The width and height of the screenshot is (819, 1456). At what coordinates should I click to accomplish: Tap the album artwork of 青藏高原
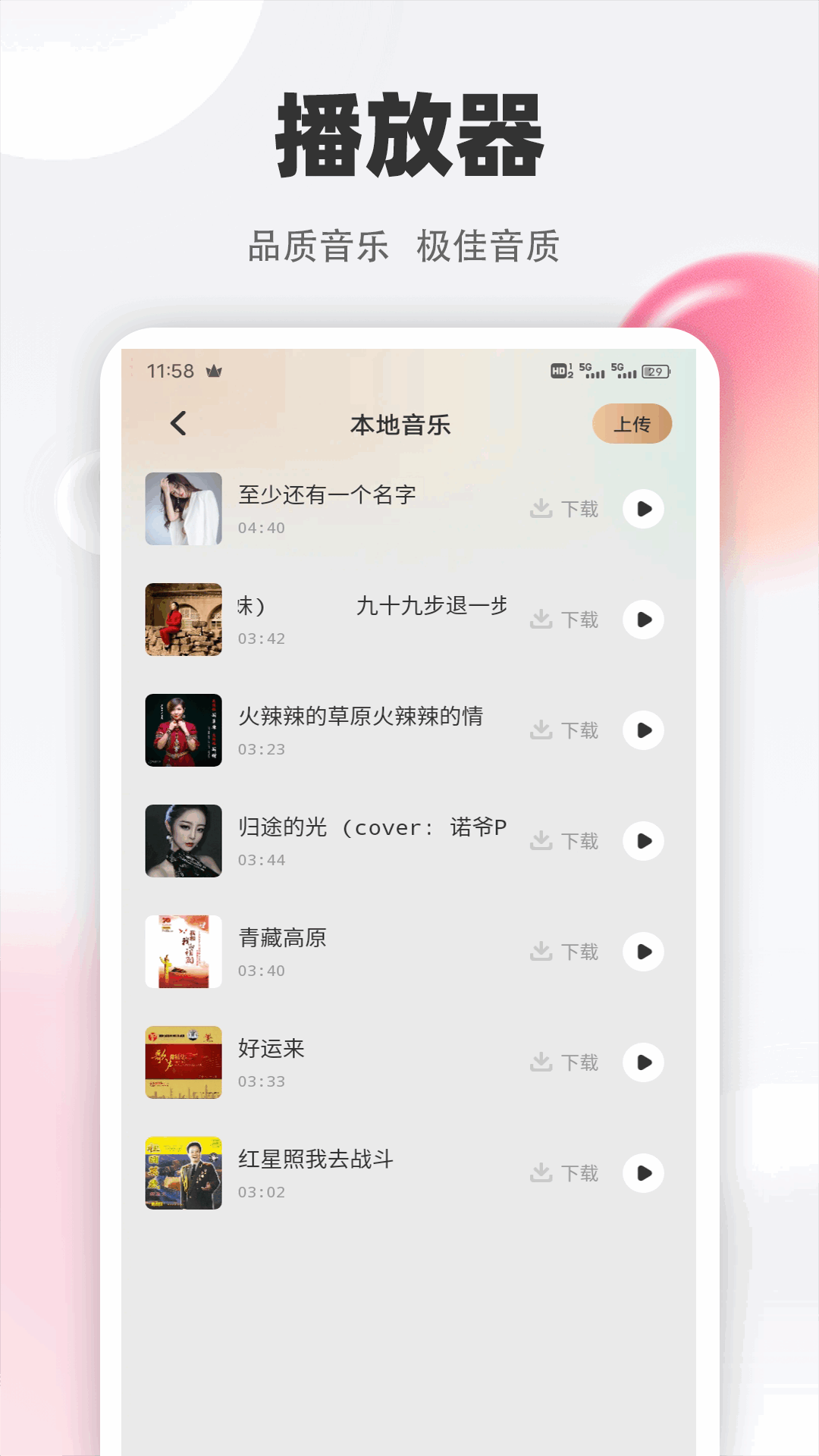click(184, 952)
